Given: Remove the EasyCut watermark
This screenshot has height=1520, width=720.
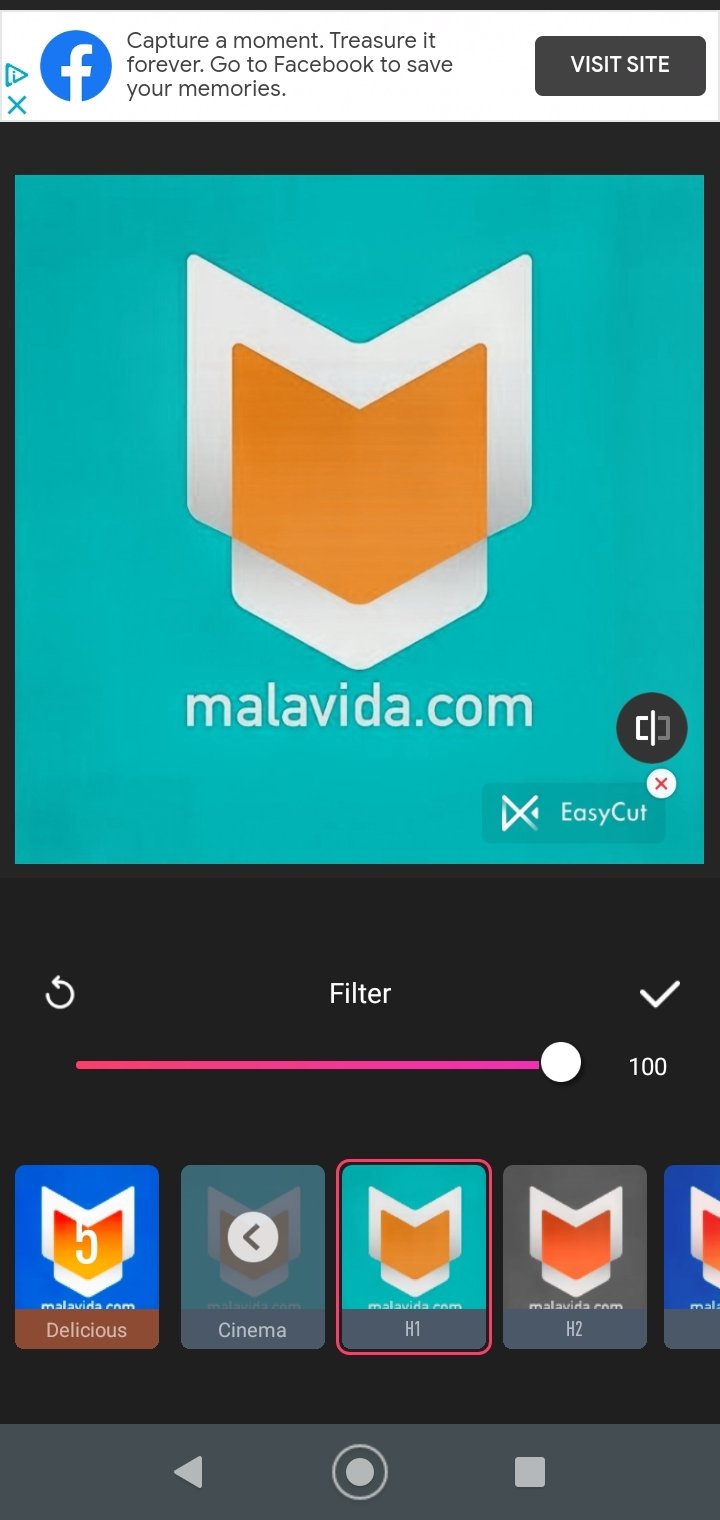Looking at the screenshot, I should tap(661, 784).
